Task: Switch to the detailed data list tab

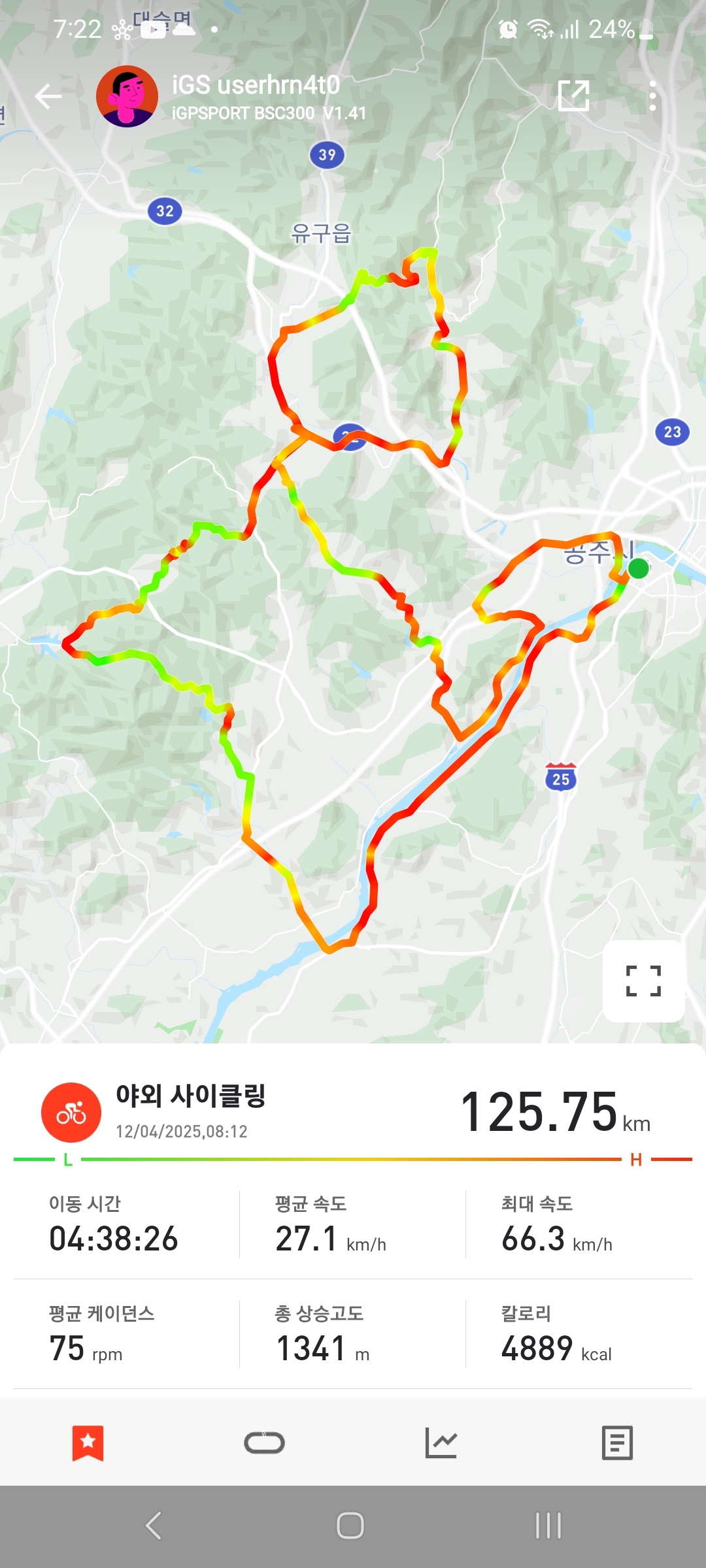Action: tap(617, 1443)
